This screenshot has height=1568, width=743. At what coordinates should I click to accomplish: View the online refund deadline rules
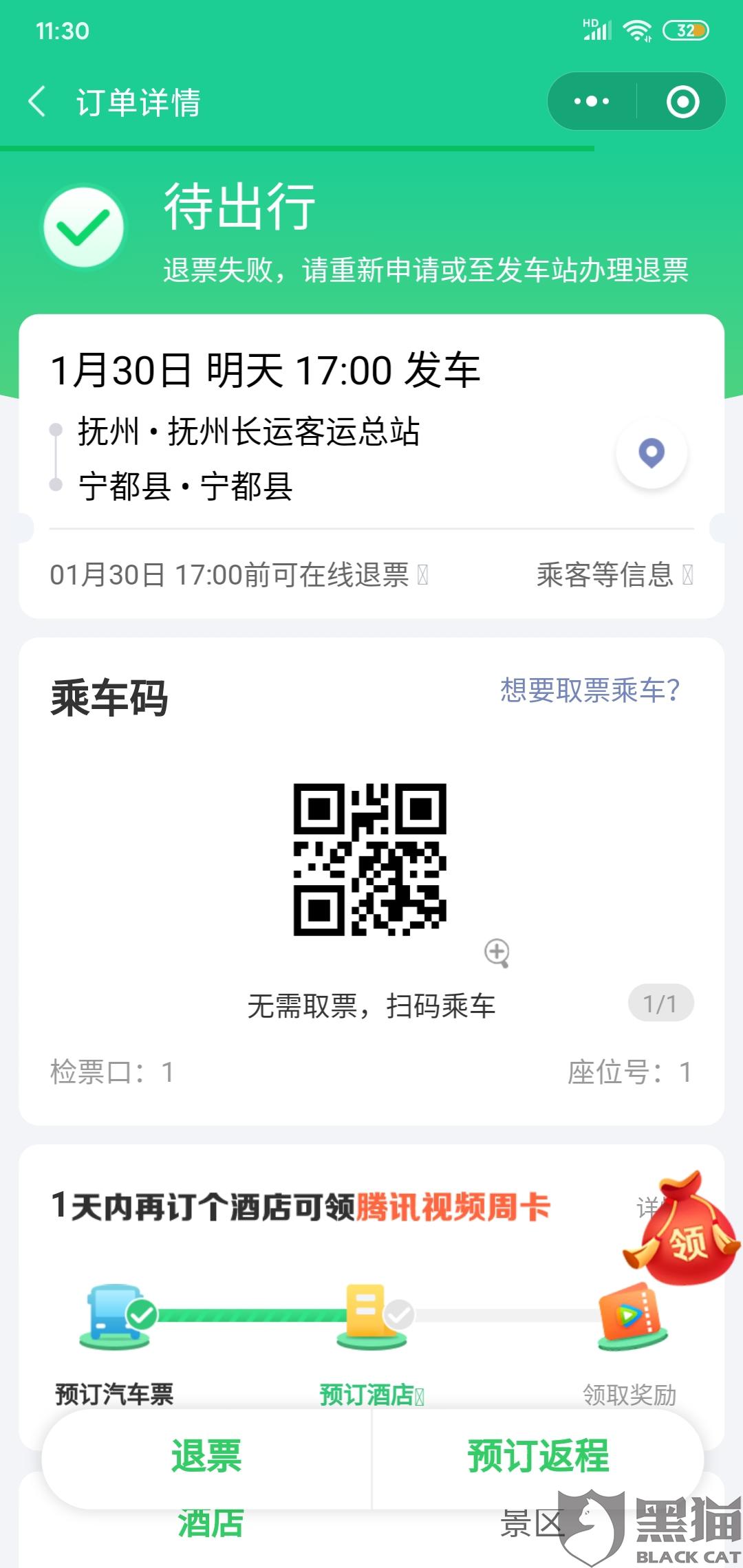[x=238, y=575]
